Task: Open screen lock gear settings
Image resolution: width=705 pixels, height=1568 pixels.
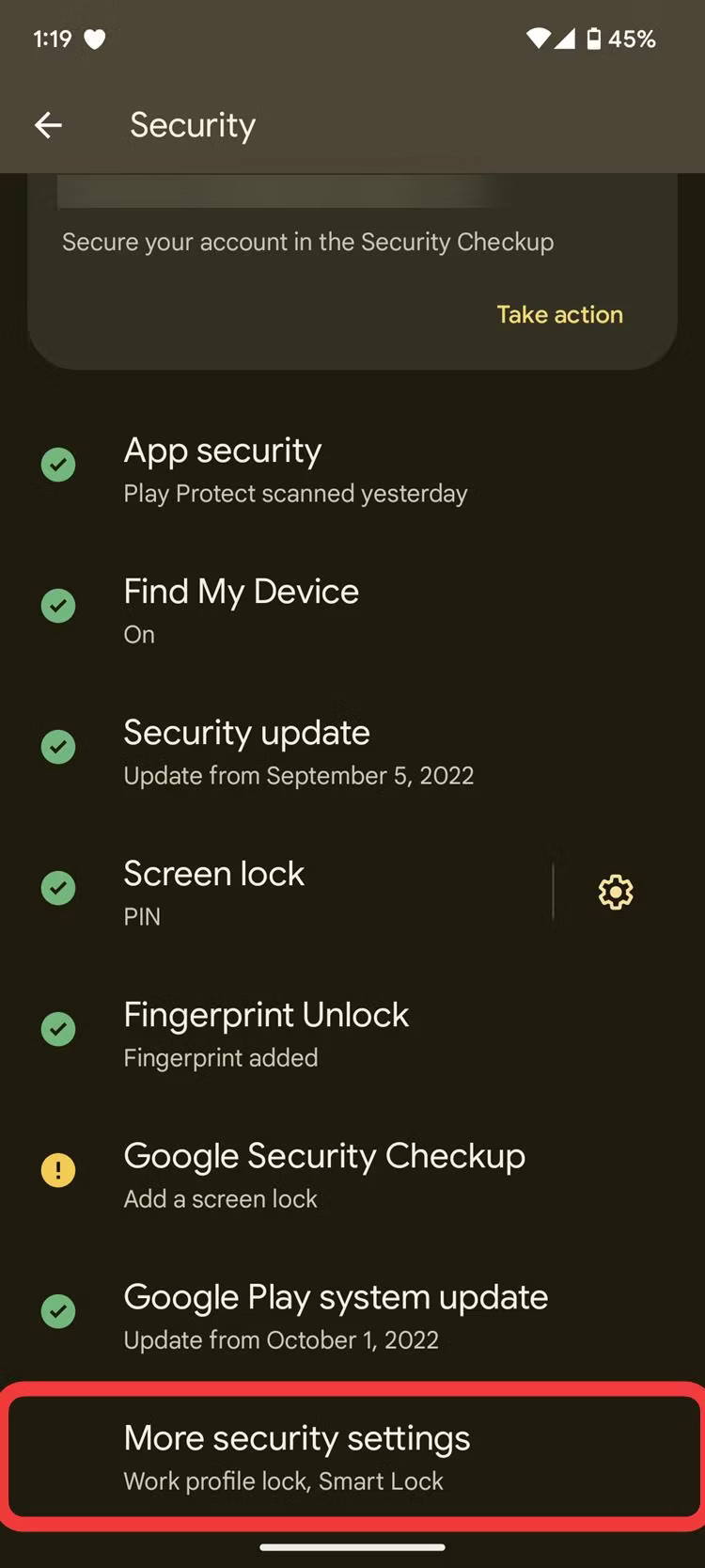Action: [616, 892]
